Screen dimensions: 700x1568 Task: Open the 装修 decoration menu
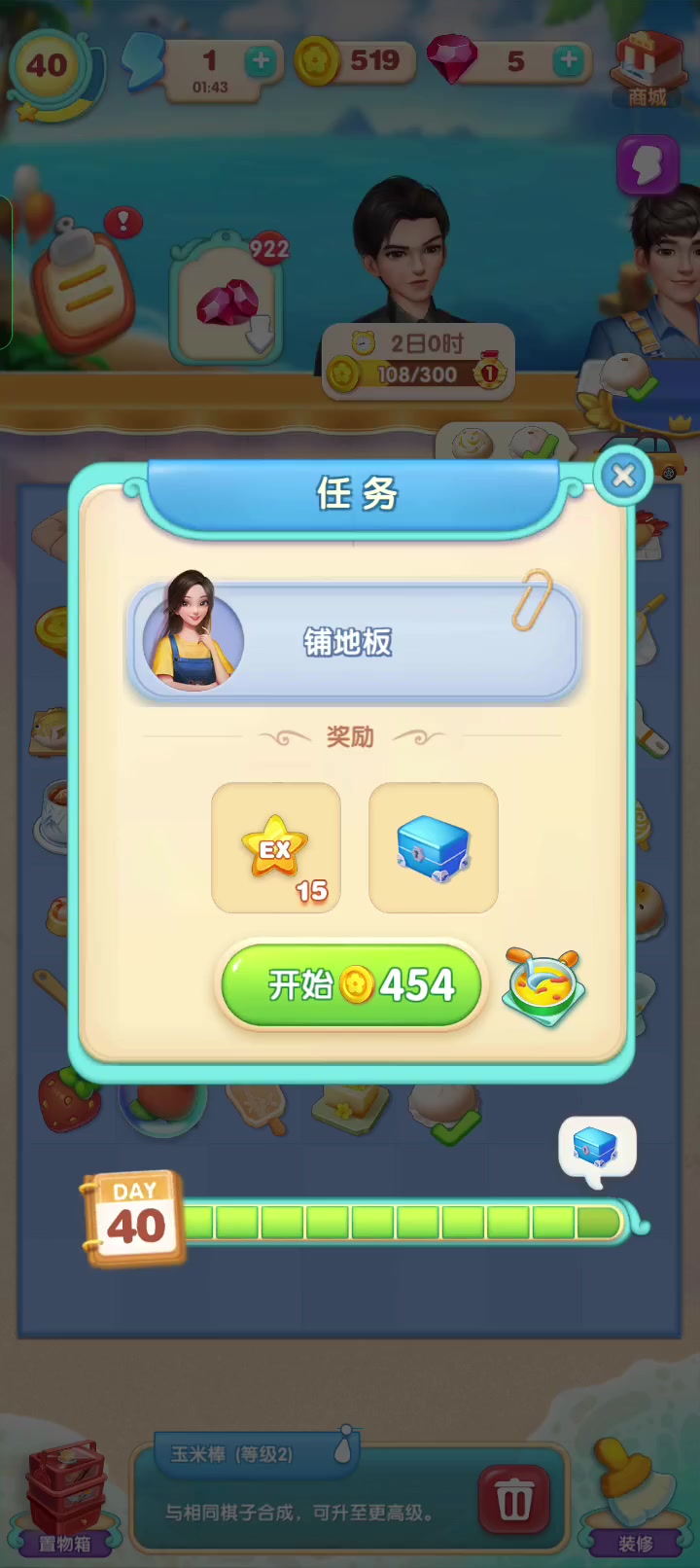coord(636,1498)
